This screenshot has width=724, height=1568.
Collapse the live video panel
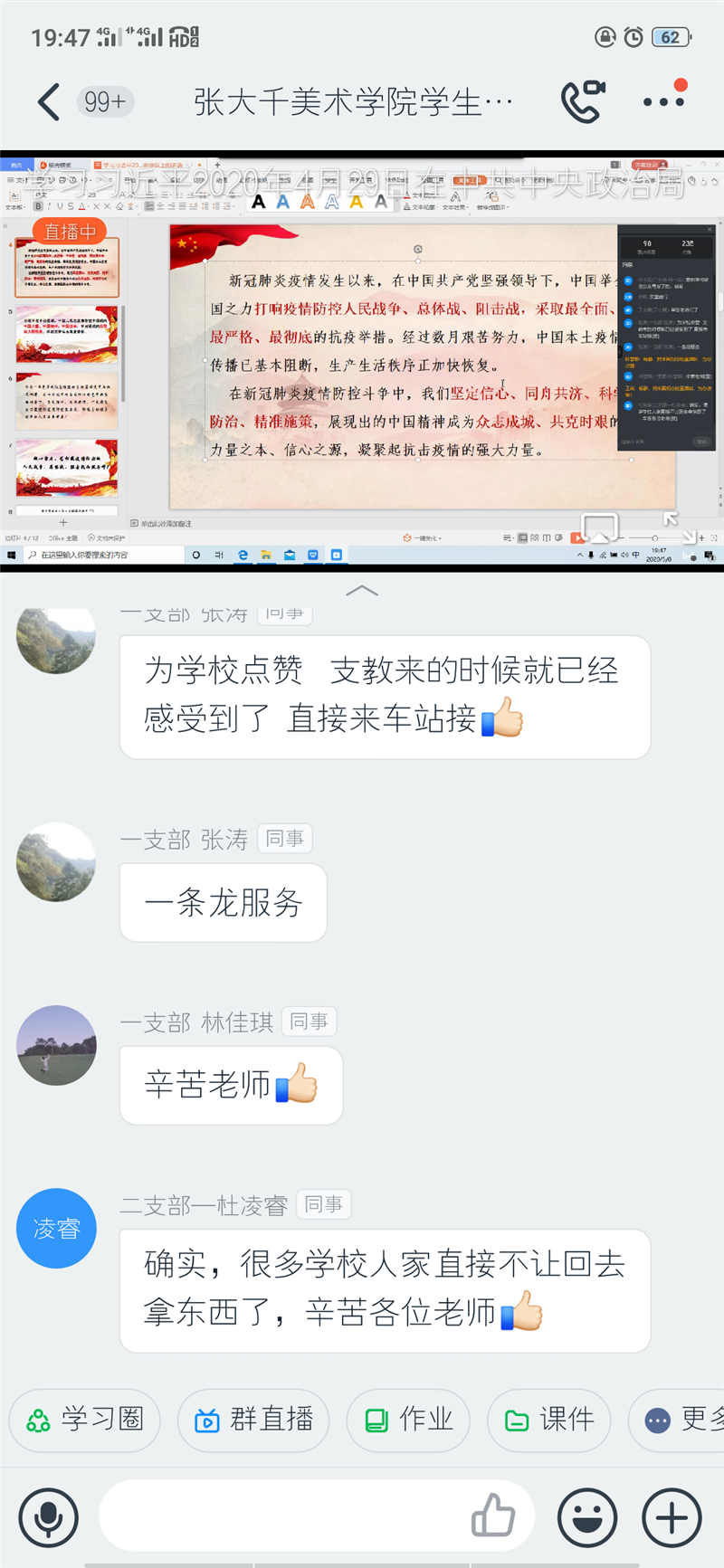click(x=362, y=591)
